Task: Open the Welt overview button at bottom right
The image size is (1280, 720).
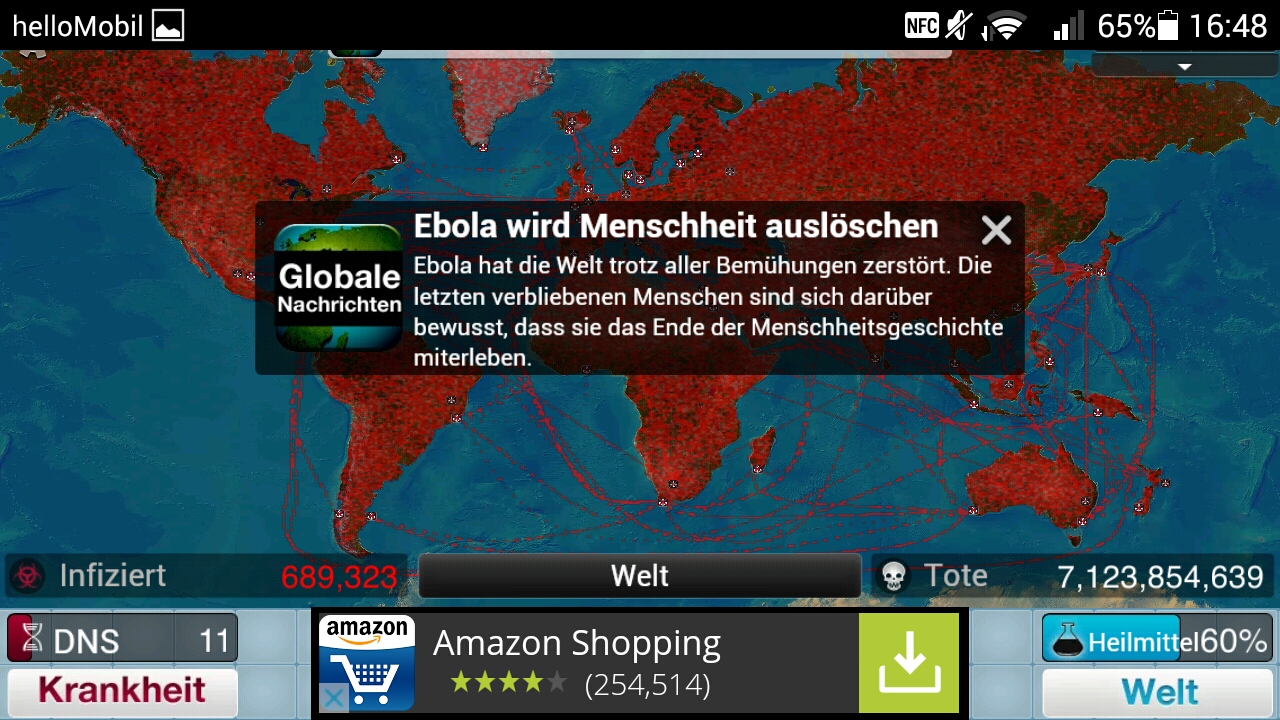Action: pyautogui.click(x=1159, y=692)
